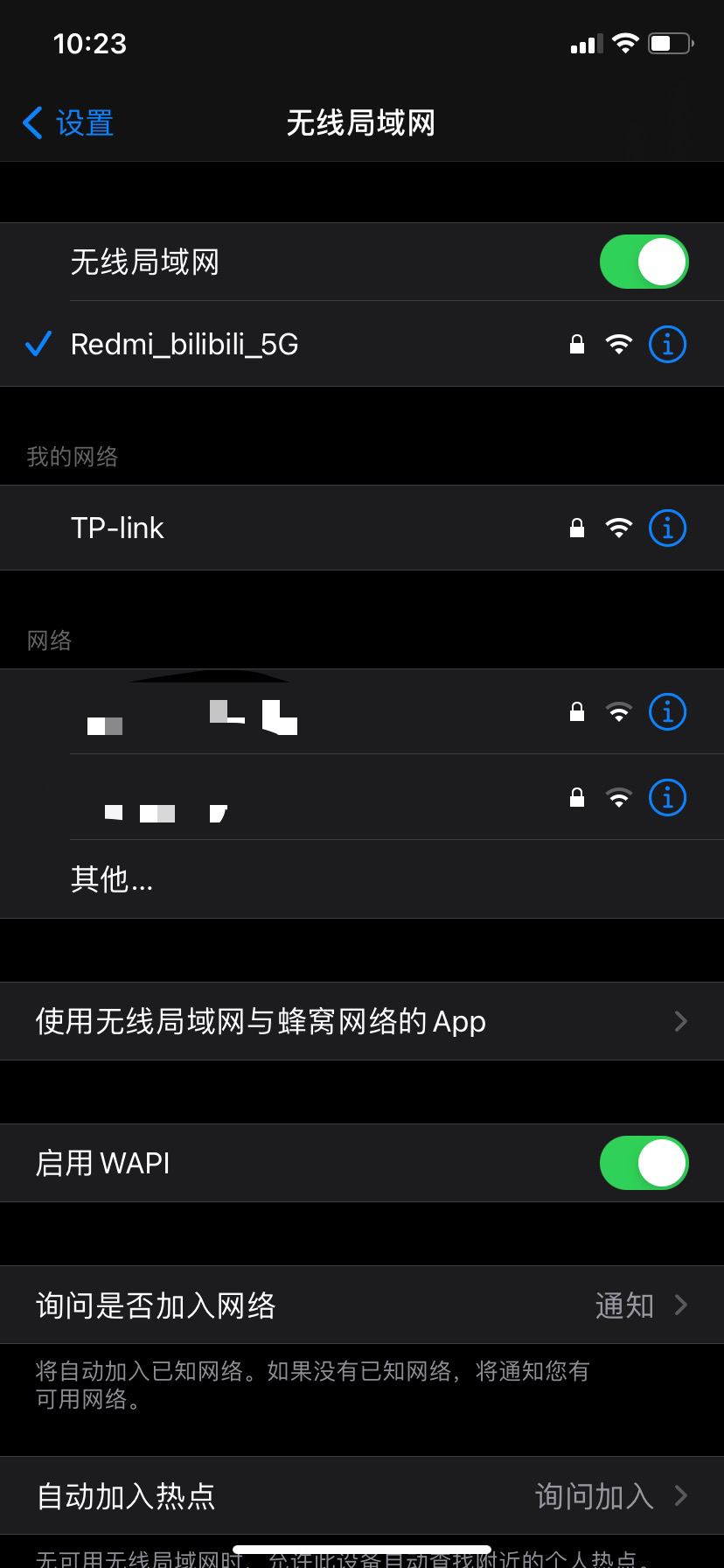Connect to the TP-link network
Viewport: 724px width, 1568px height.
262,528
